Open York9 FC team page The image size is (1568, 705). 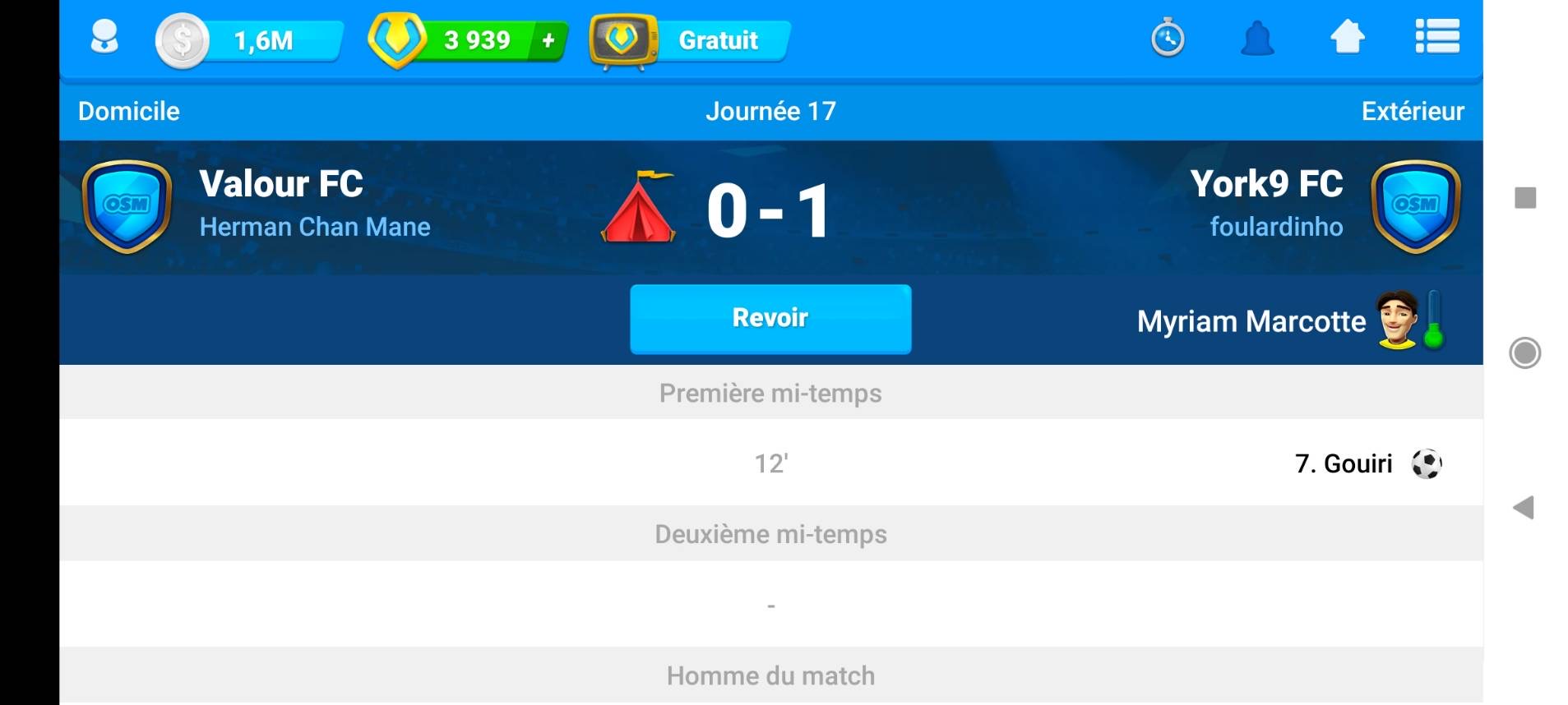(1266, 184)
